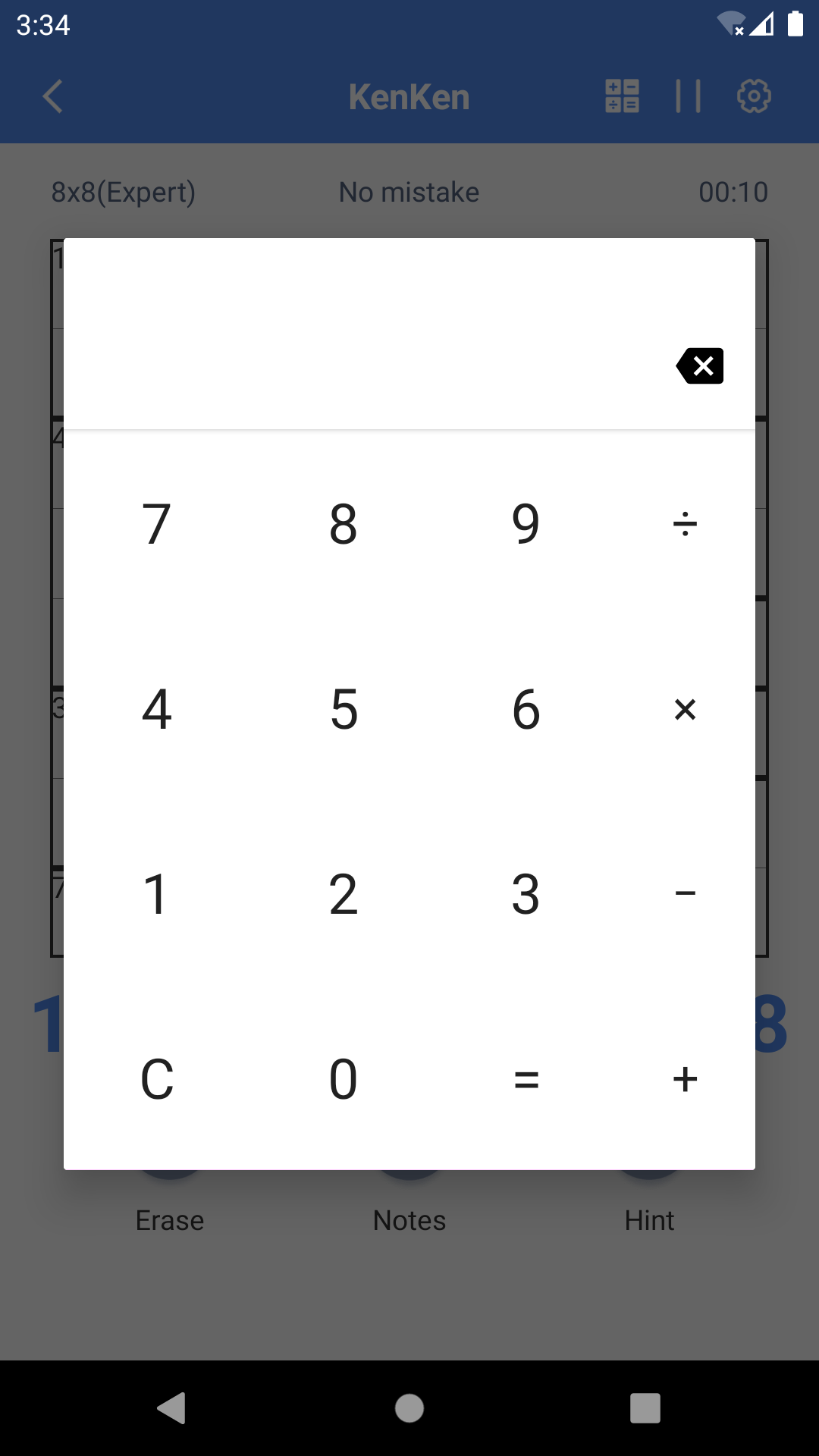Open recent apps with the square button
This screenshot has height=1456, width=819.
pyautogui.click(x=645, y=1410)
